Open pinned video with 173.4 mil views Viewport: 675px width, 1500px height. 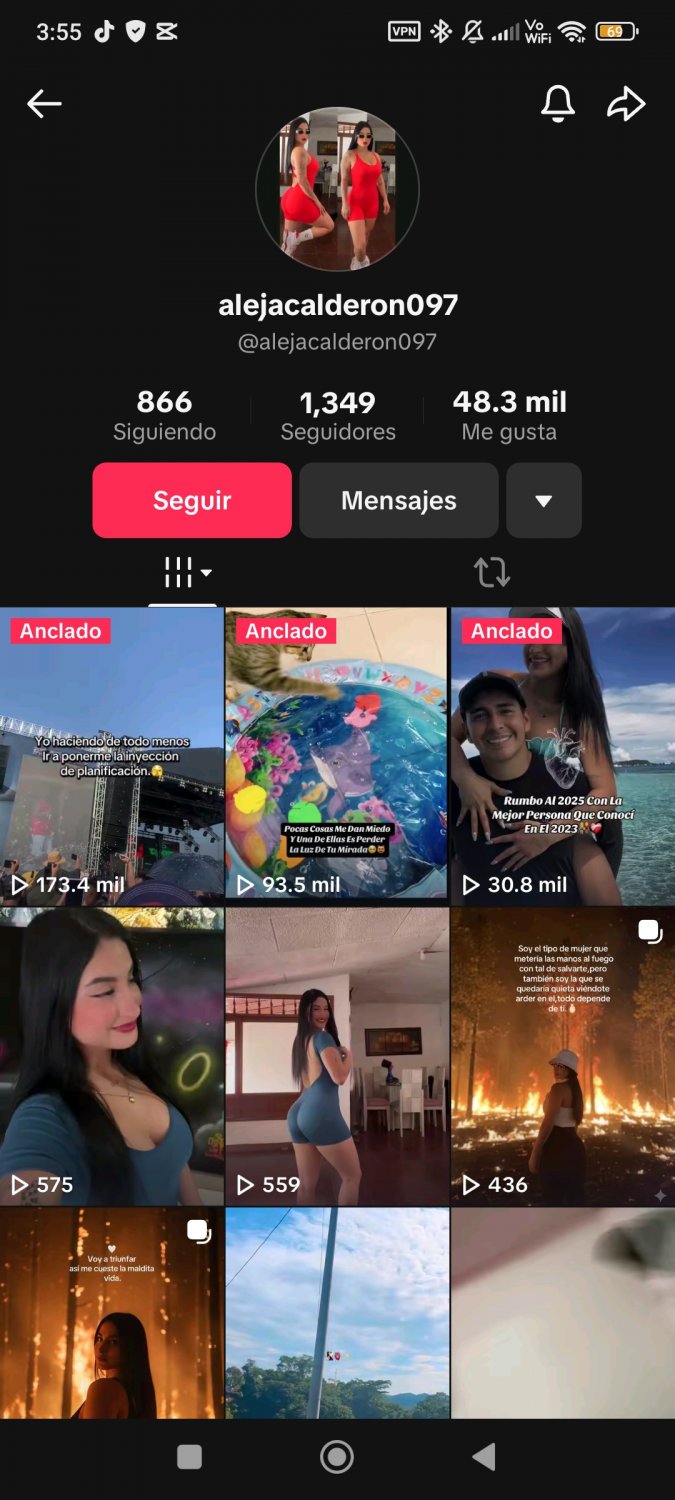[x=111, y=755]
